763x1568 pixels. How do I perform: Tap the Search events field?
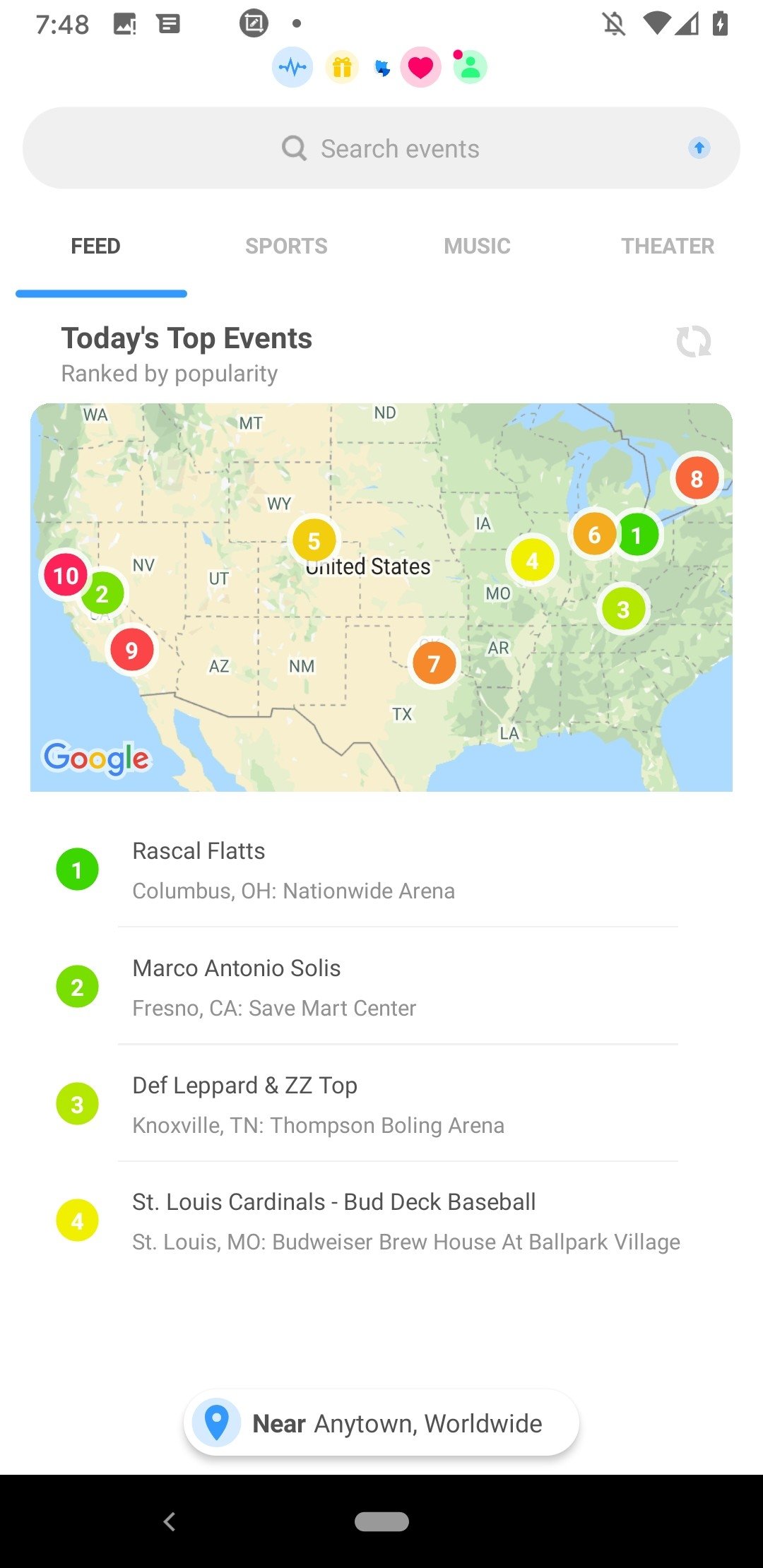[381, 148]
